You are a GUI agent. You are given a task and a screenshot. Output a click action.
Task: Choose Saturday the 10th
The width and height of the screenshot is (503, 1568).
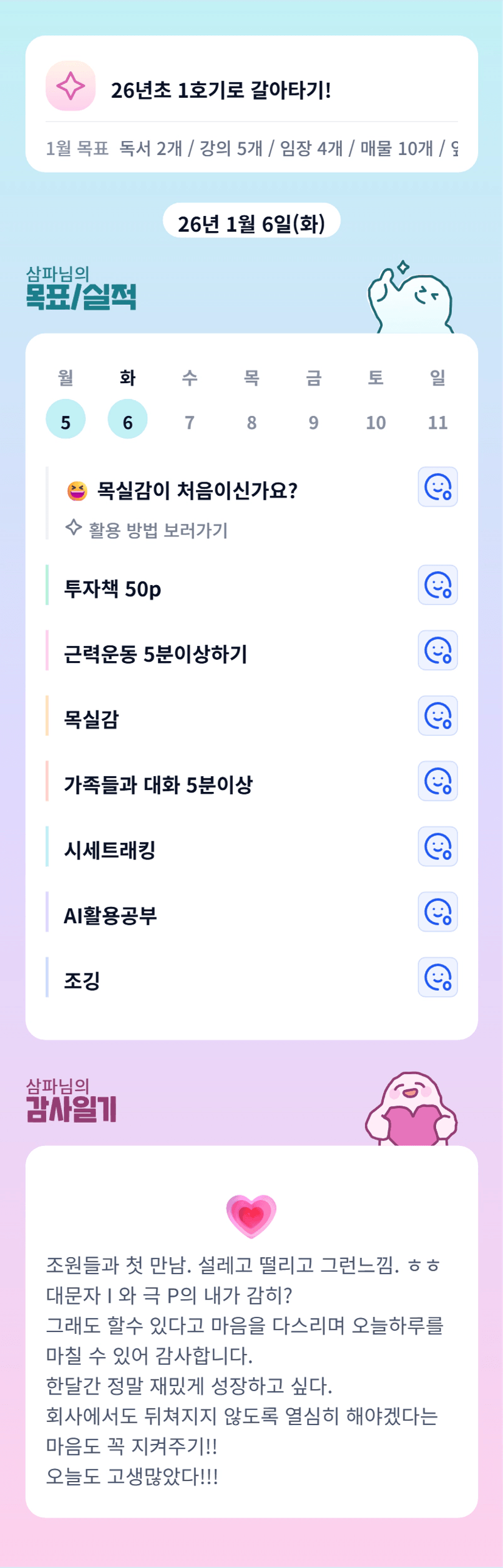click(x=375, y=421)
